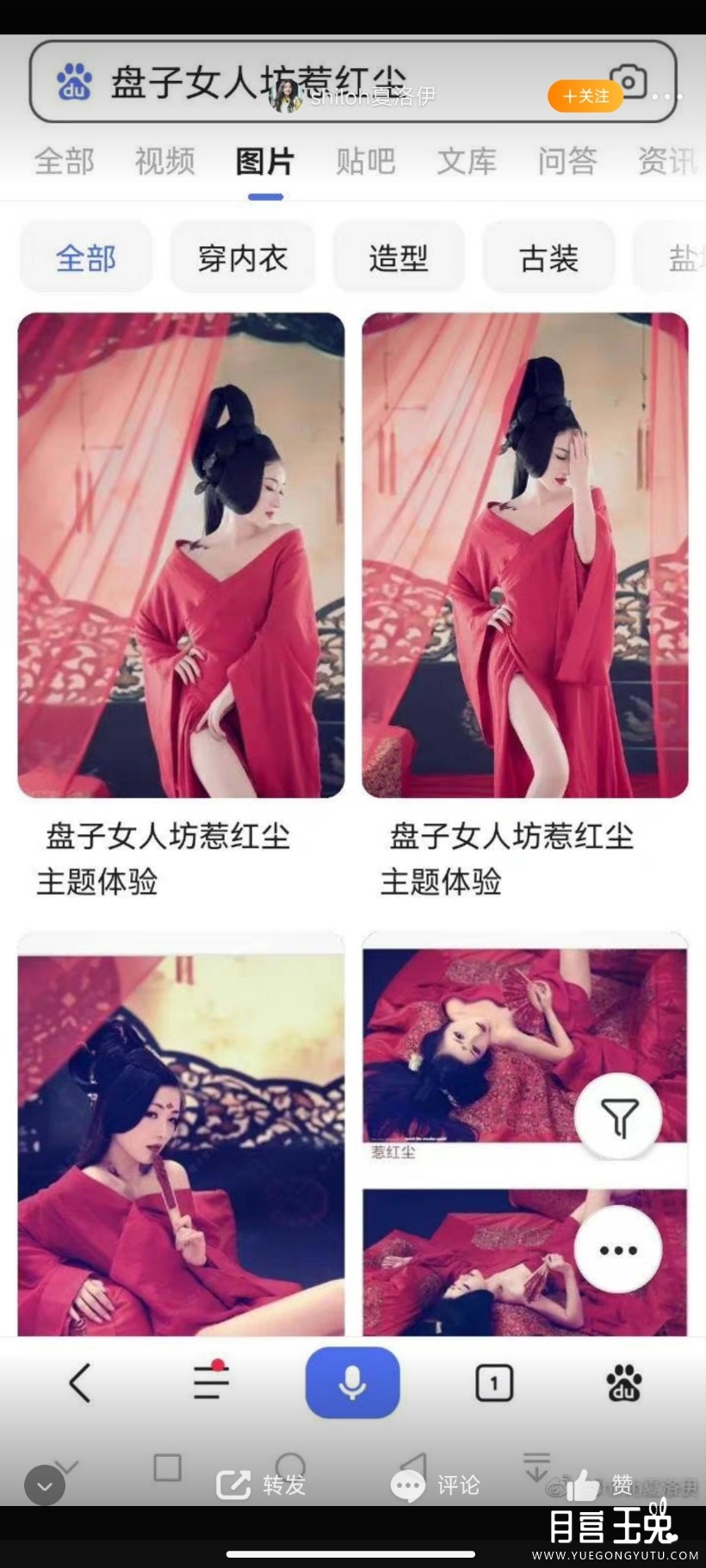
Task: Tap the filter funnel icon over the images
Action: (x=618, y=1115)
